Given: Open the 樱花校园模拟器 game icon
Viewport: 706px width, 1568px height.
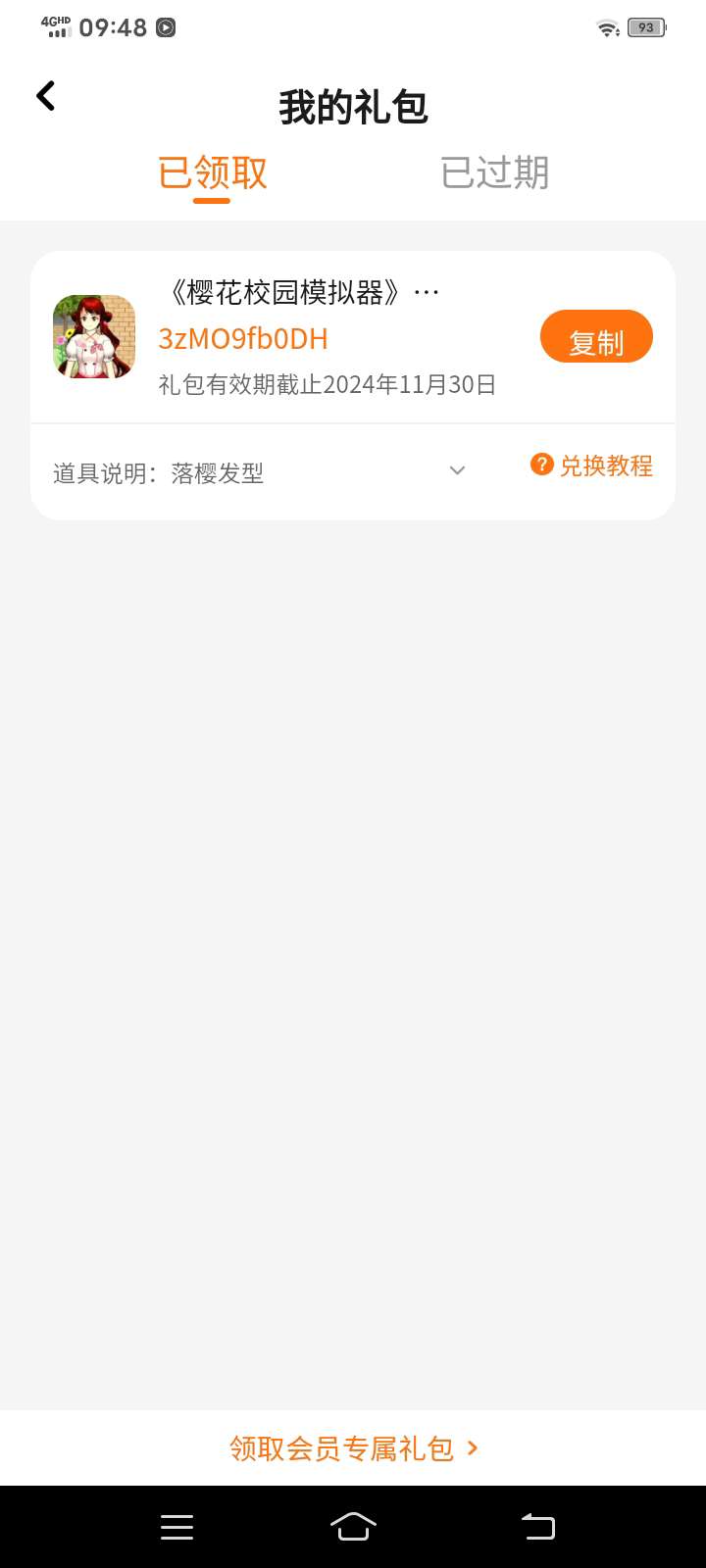Looking at the screenshot, I should tap(94, 337).
